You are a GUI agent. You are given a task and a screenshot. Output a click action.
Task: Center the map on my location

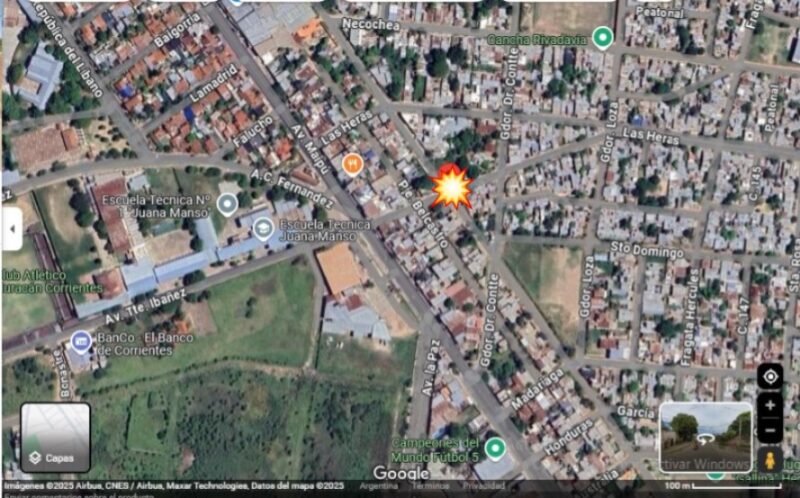click(770, 377)
